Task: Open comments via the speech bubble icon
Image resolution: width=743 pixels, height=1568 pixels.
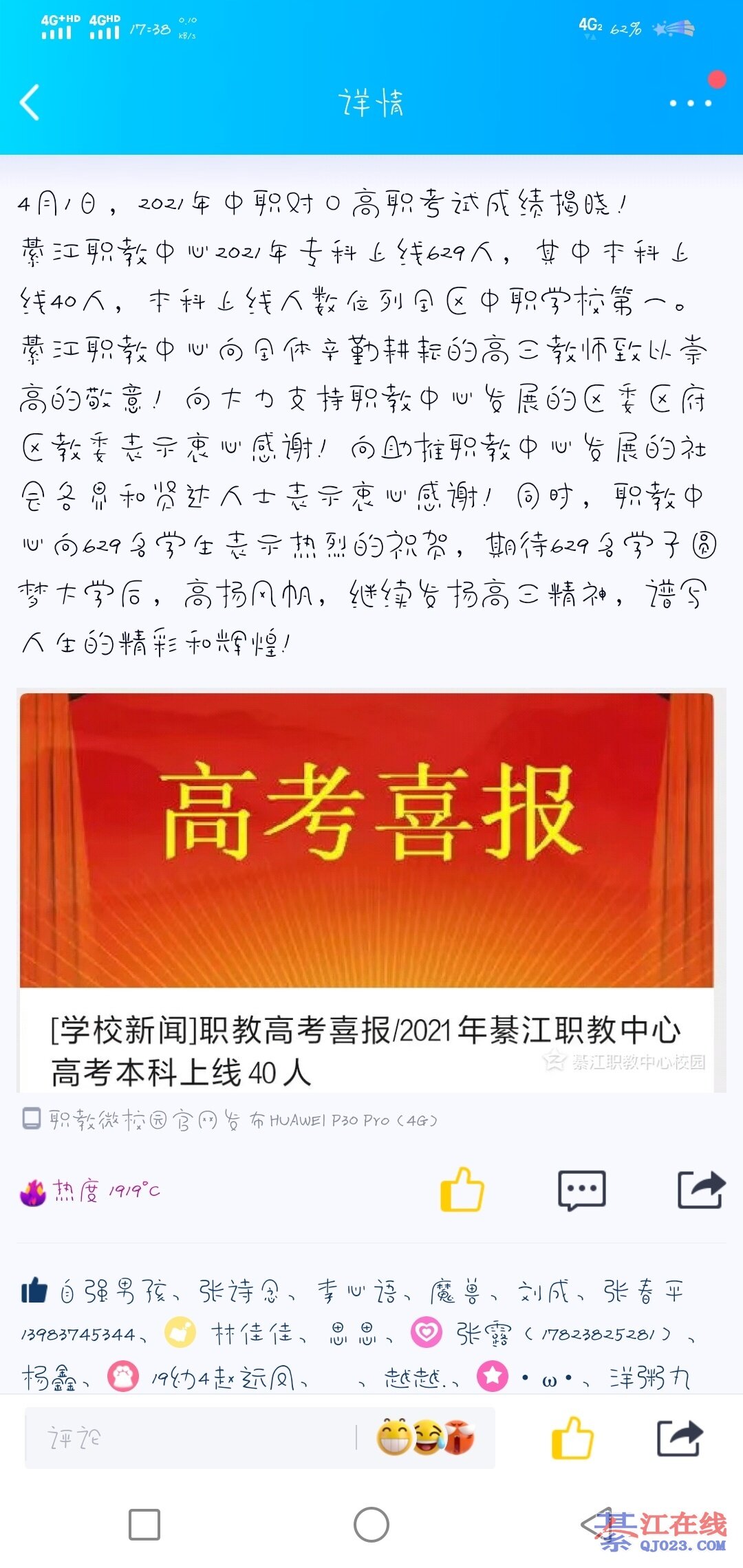Action: coord(581,1190)
